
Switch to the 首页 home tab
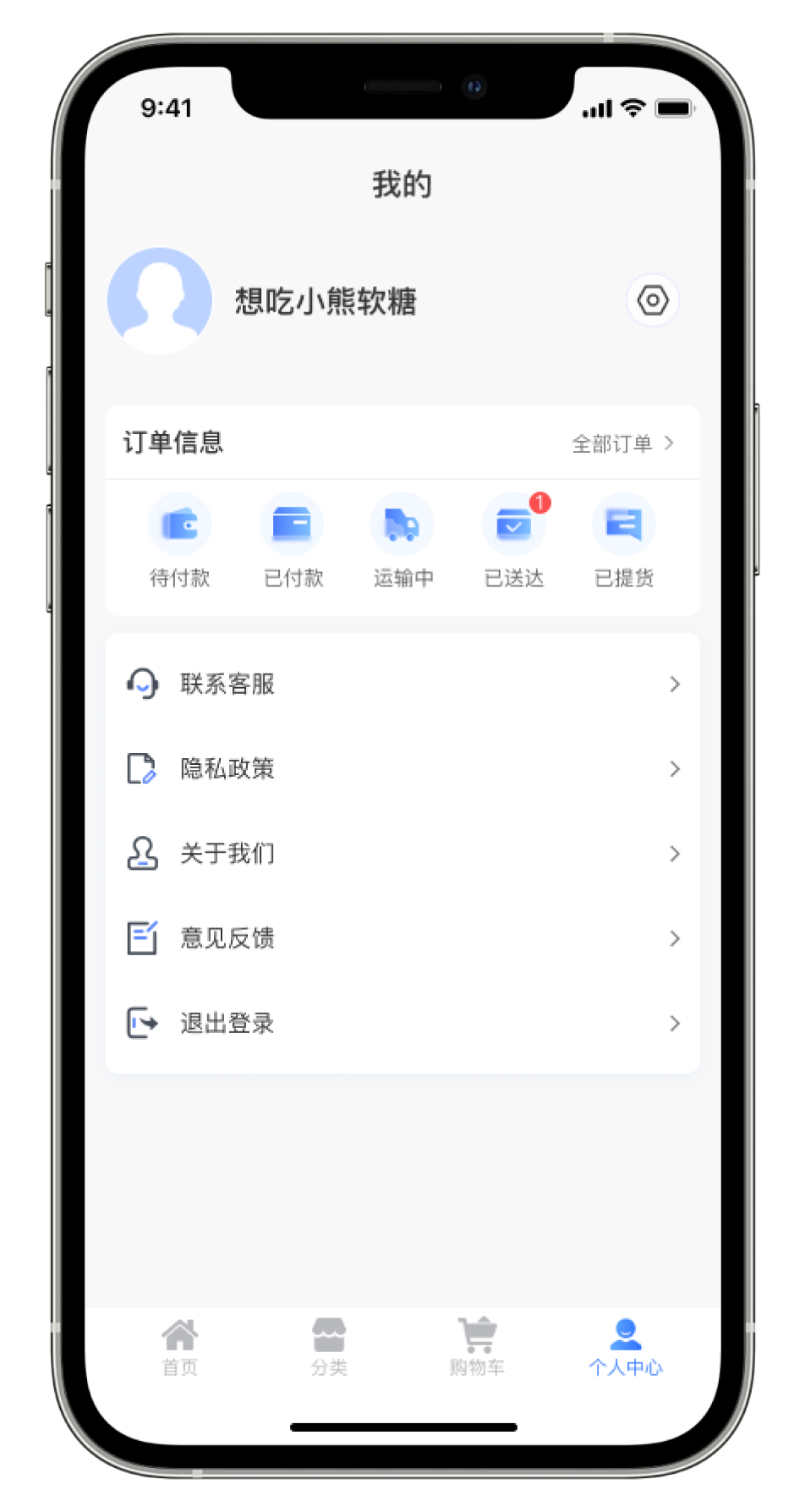(x=179, y=1347)
